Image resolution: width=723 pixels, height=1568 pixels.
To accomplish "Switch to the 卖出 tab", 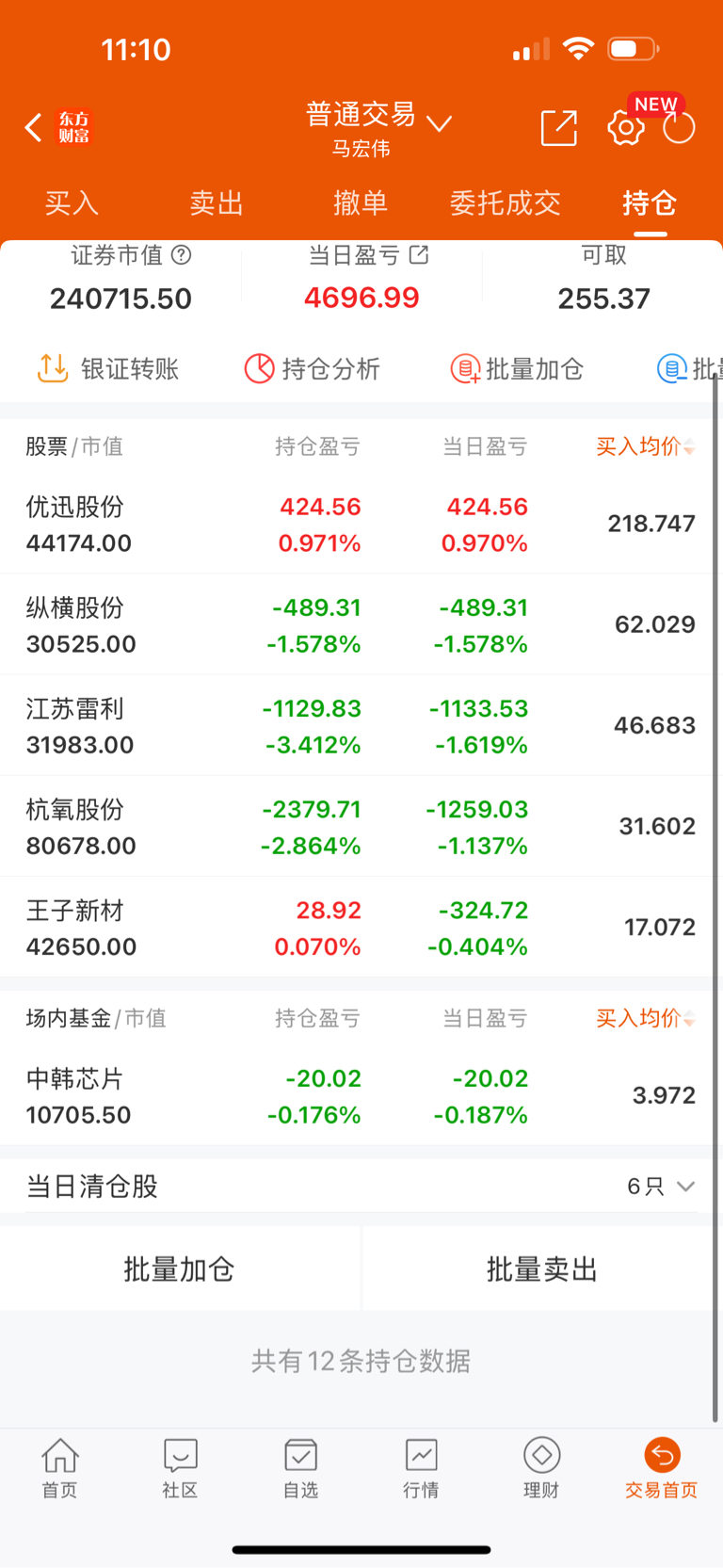I will (217, 203).
